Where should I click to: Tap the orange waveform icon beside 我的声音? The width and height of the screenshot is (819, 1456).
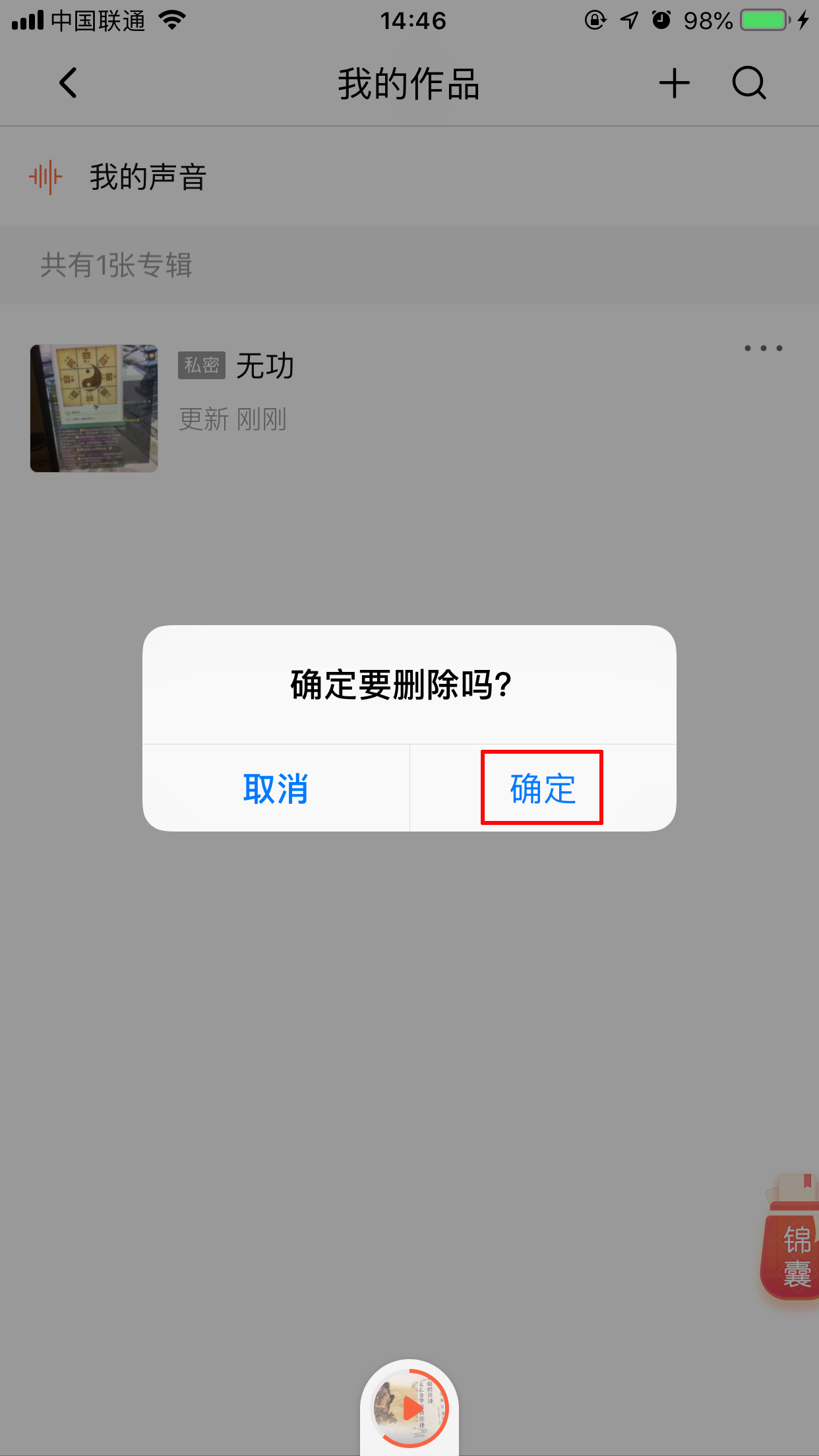tap(45, 176)
